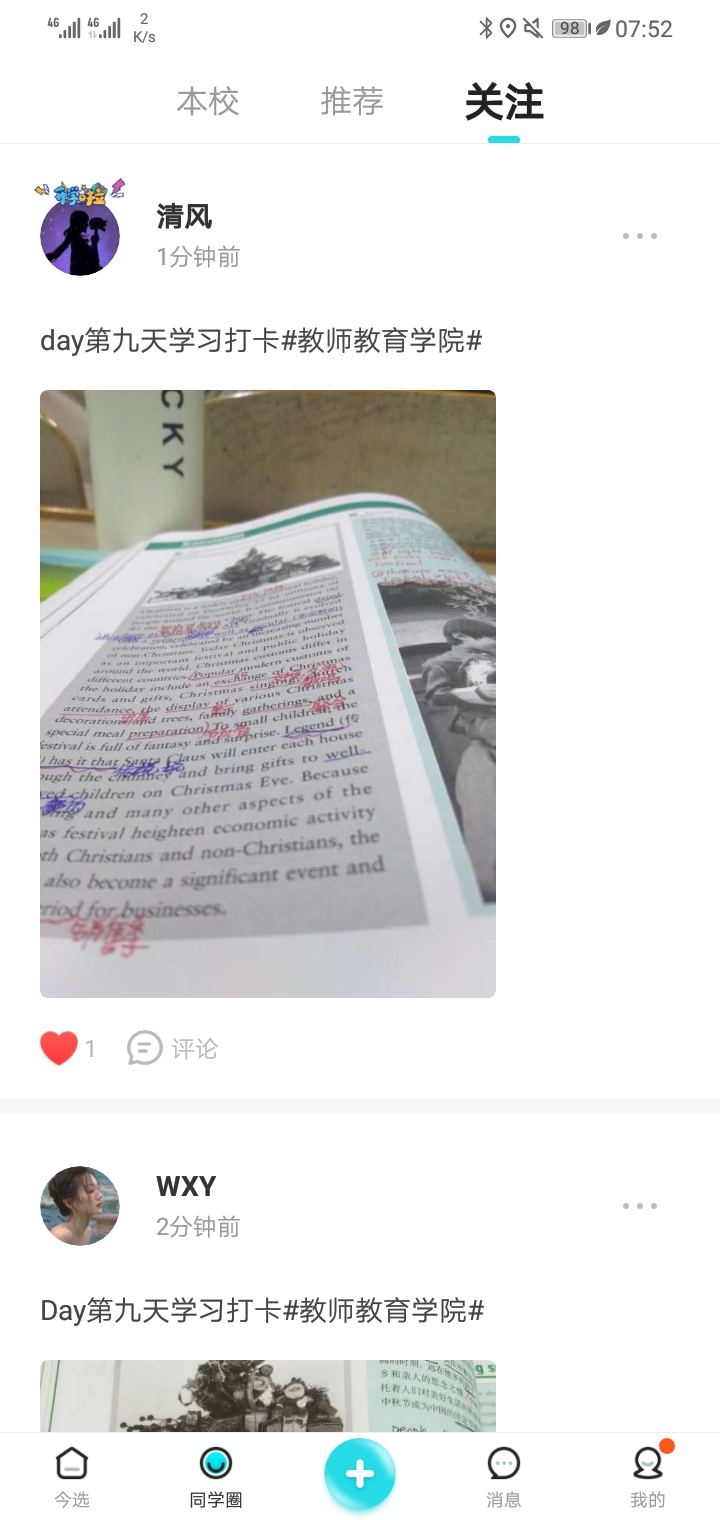This screenshot has width=720, height=1520.
Task: Open 清风's profile avatar
Action: click(80, 235)
